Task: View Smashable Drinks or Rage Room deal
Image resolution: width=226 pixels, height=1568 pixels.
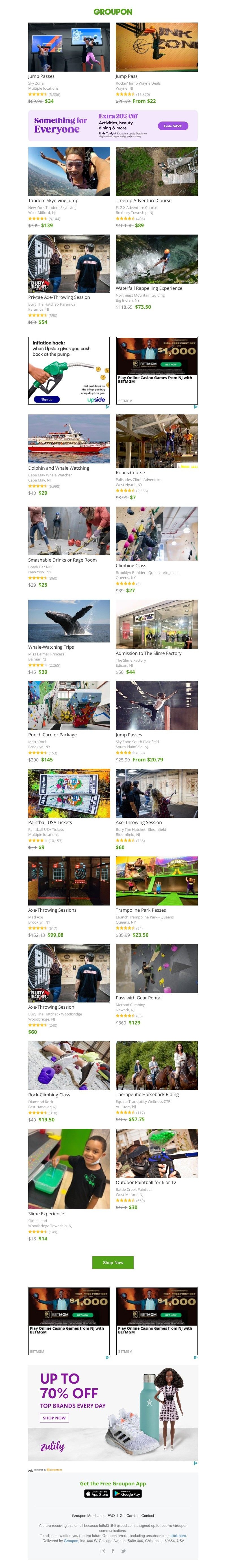Action: pos(69,531)
